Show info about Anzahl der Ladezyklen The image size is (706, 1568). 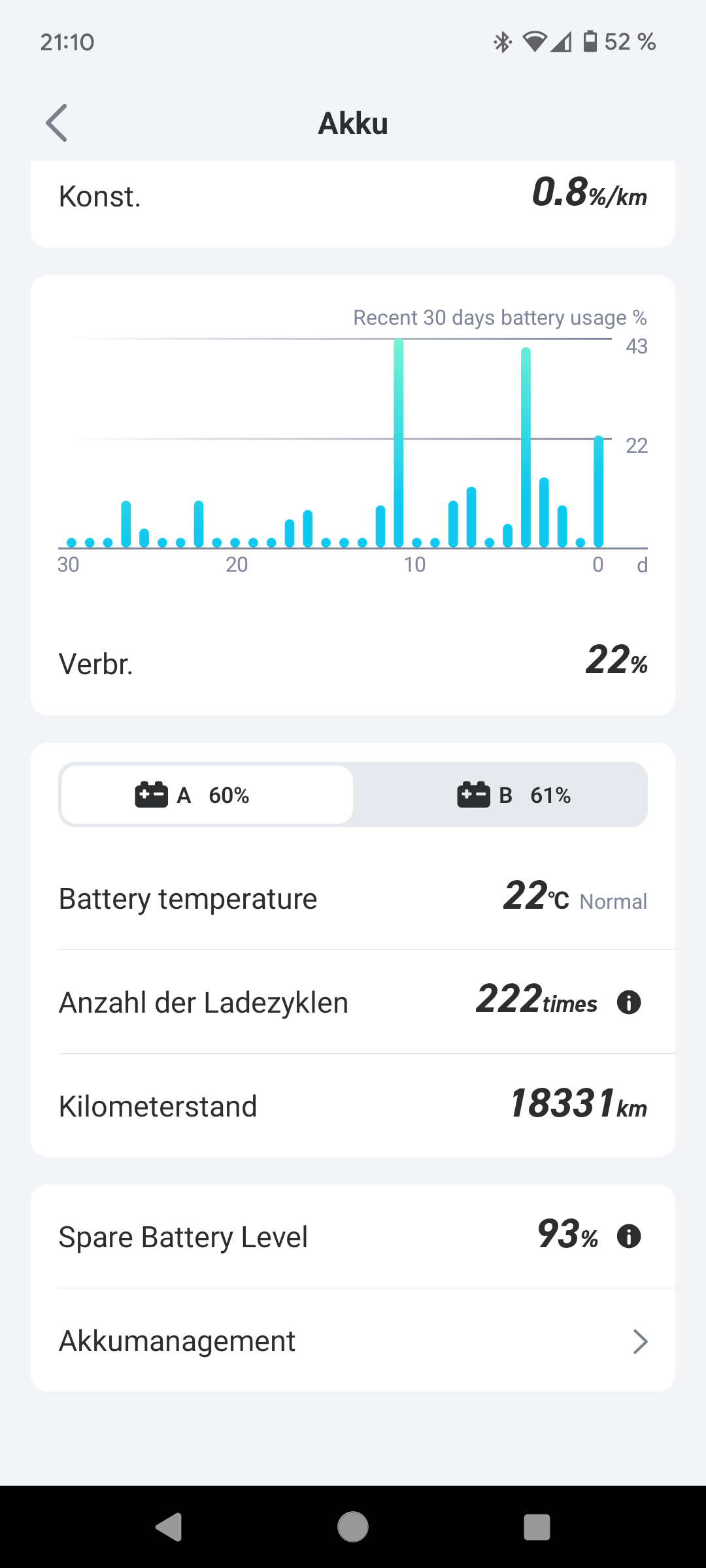tap(629, 1002)
